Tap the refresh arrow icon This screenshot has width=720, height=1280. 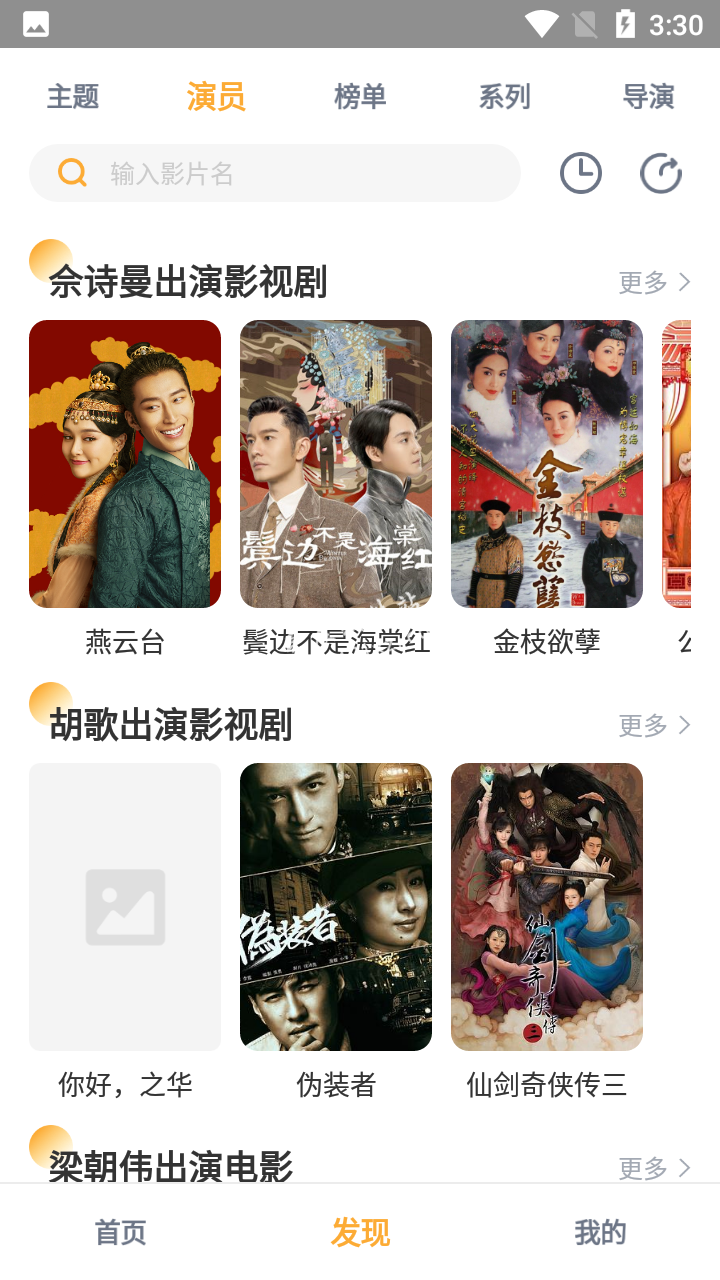661,173
